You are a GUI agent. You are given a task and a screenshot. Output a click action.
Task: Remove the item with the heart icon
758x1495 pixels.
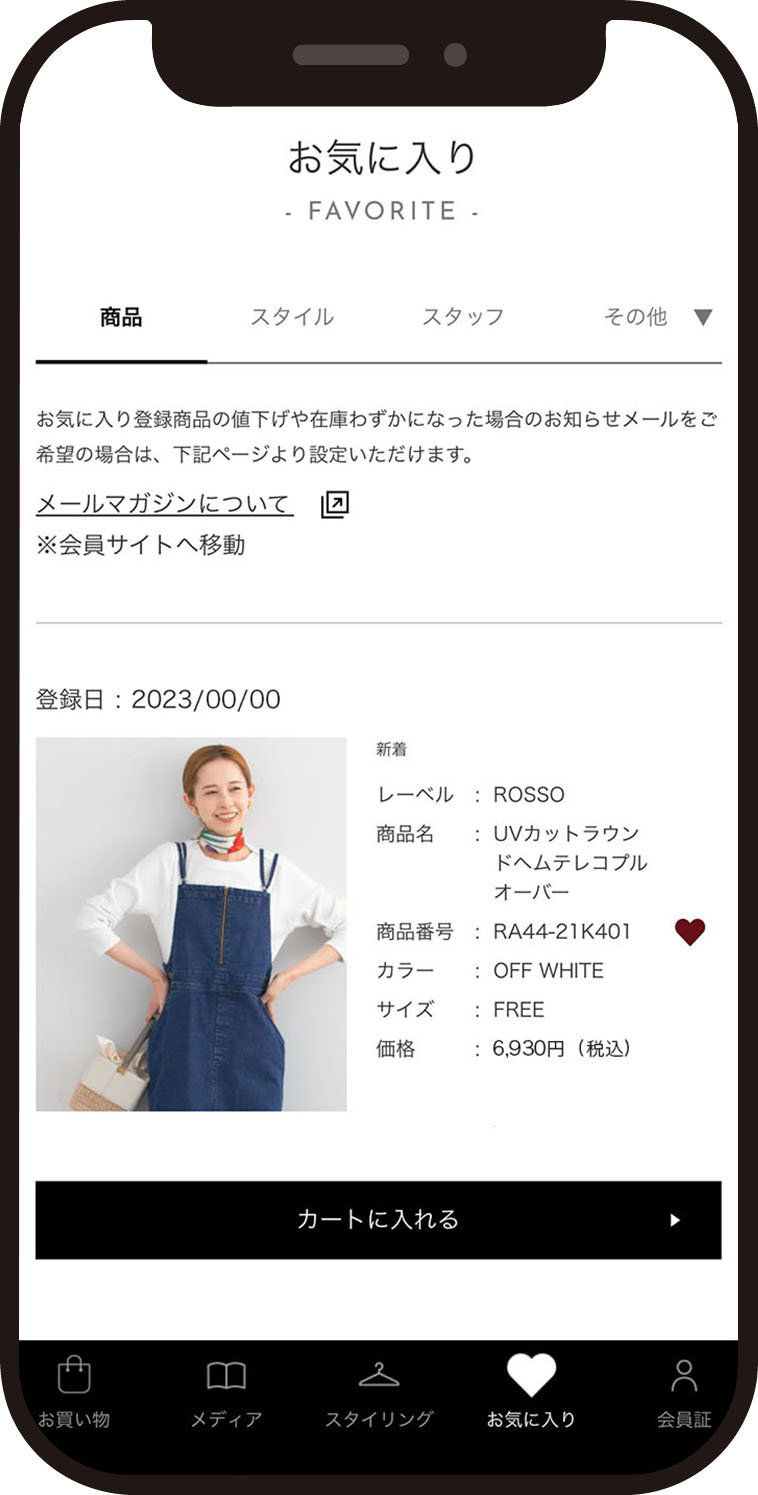pyautogui.click(x=690, y=932)
